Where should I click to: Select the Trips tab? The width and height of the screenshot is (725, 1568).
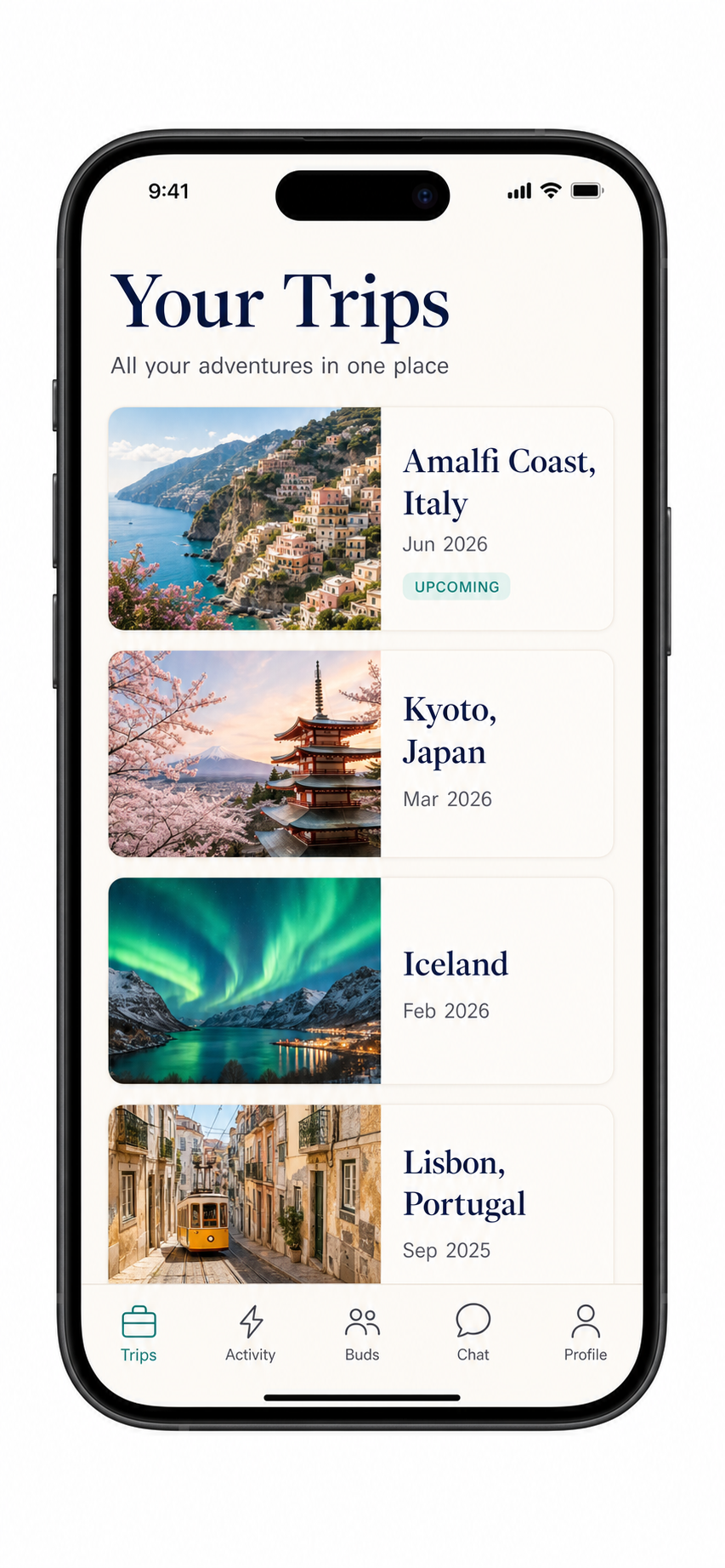click(x=139, y=1333)
